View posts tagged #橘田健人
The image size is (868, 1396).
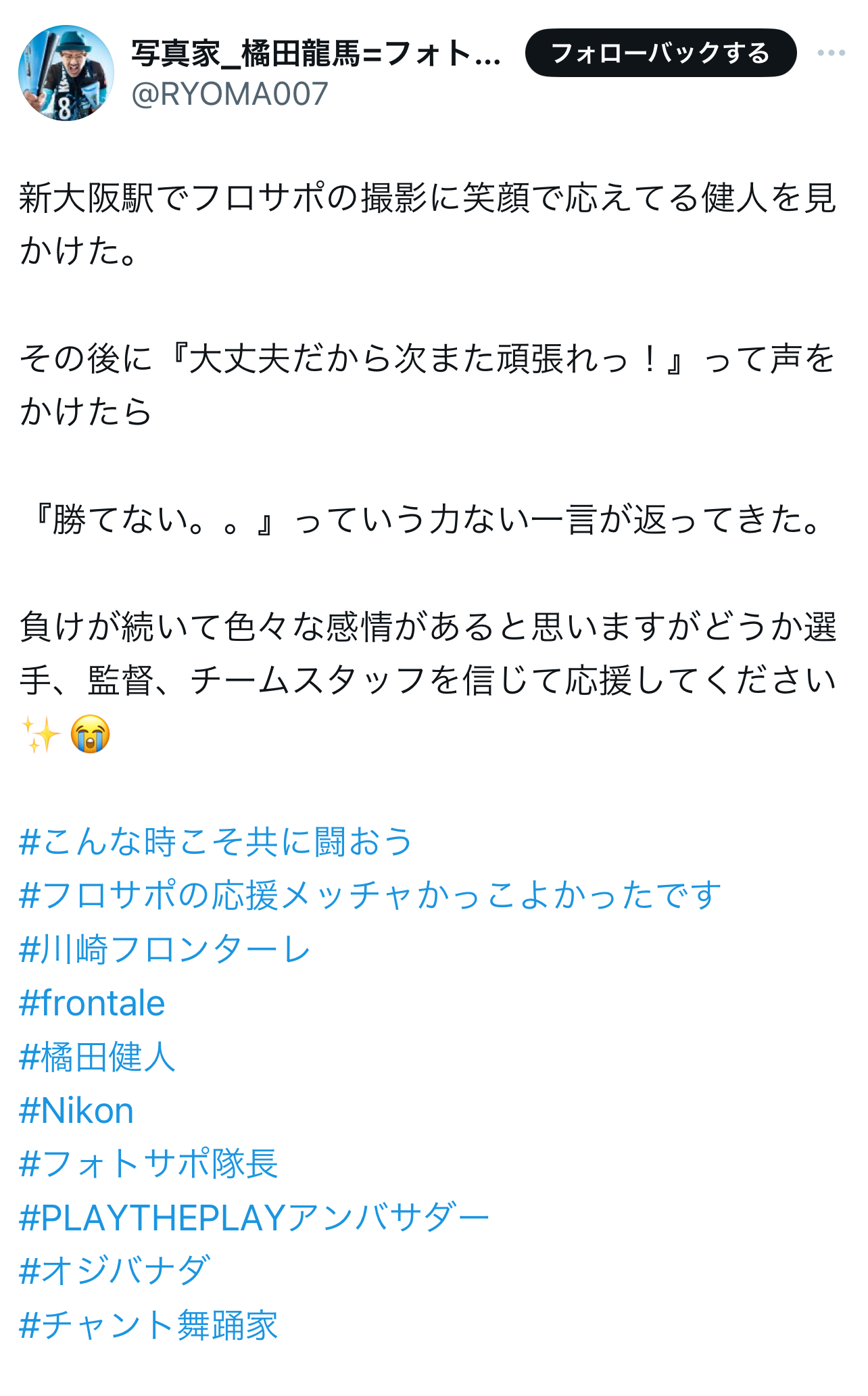point(97,1057)
